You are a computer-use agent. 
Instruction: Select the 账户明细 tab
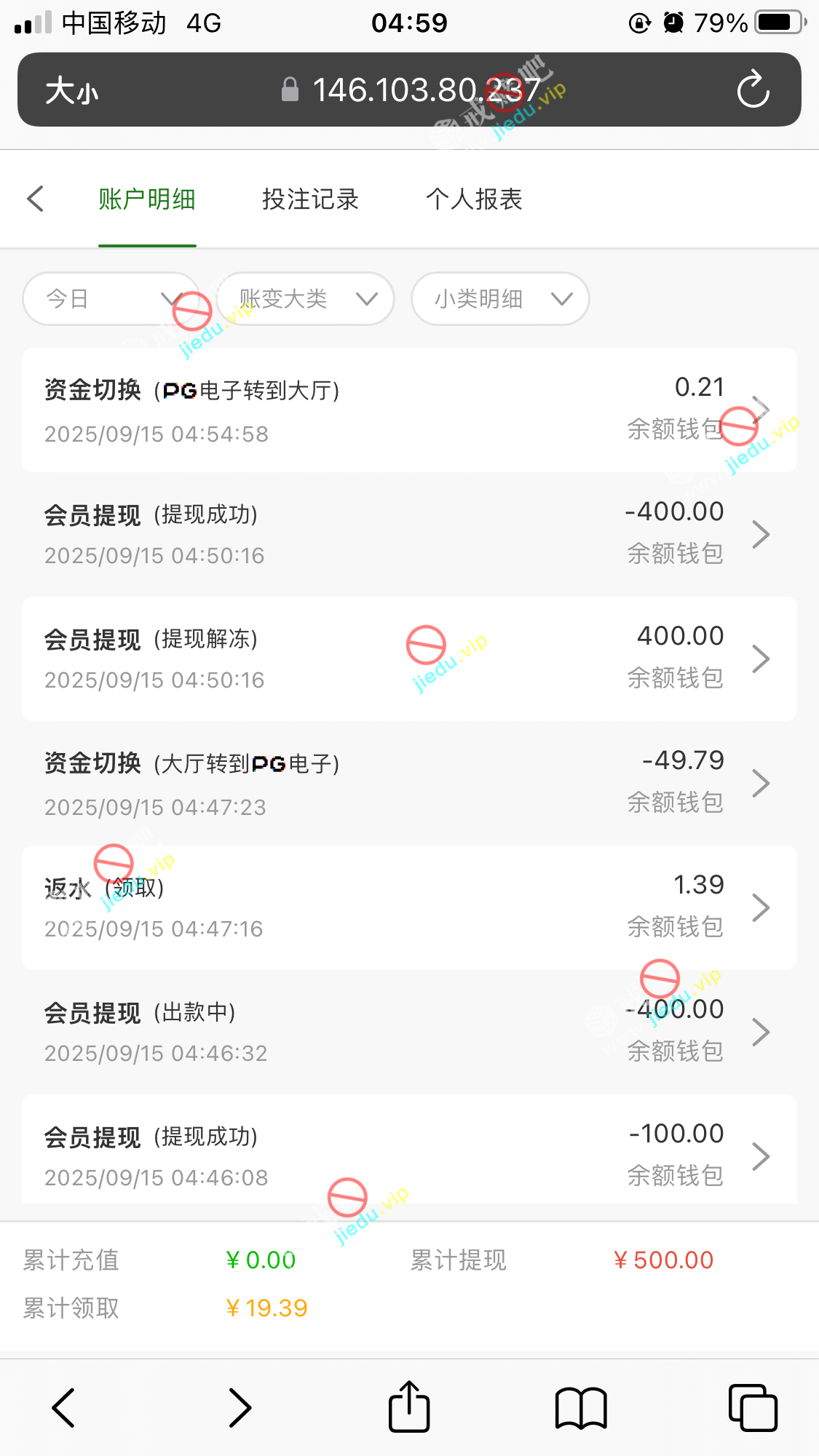coord(147,199)
